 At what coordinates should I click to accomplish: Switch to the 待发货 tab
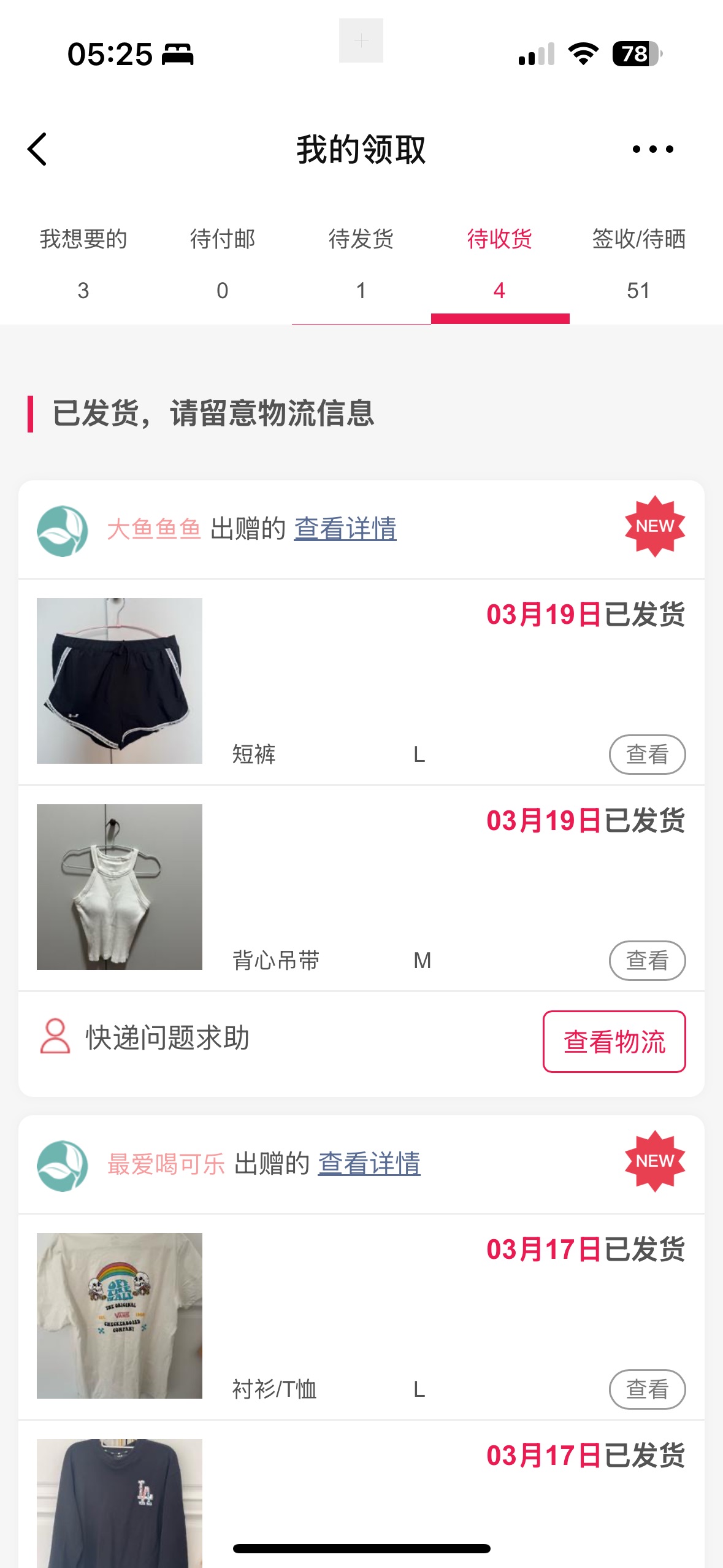point(361,264)
